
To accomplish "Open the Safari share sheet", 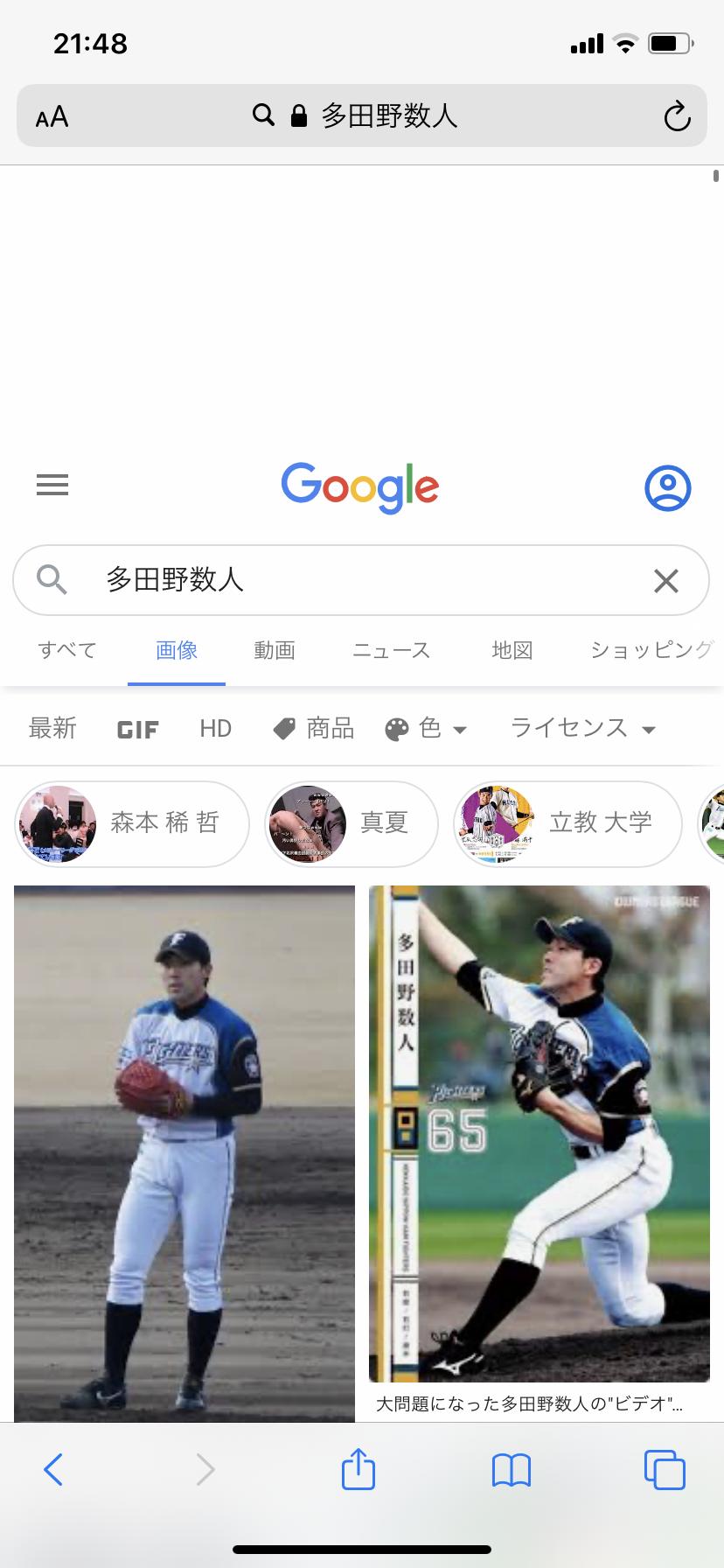I will click(x=358, y=1469).
